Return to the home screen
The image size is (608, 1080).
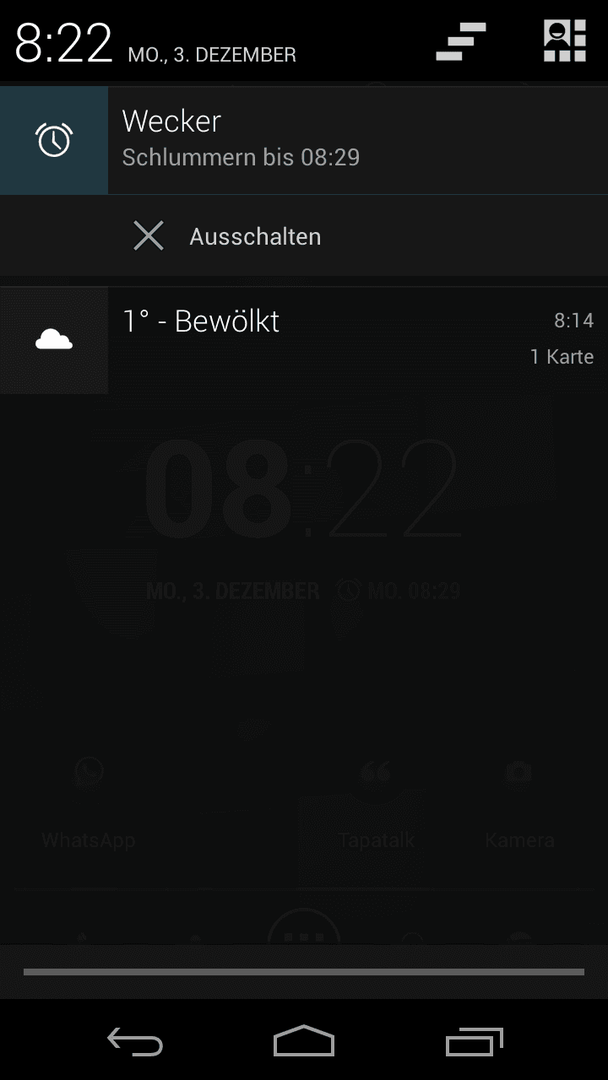(304, 1042)
